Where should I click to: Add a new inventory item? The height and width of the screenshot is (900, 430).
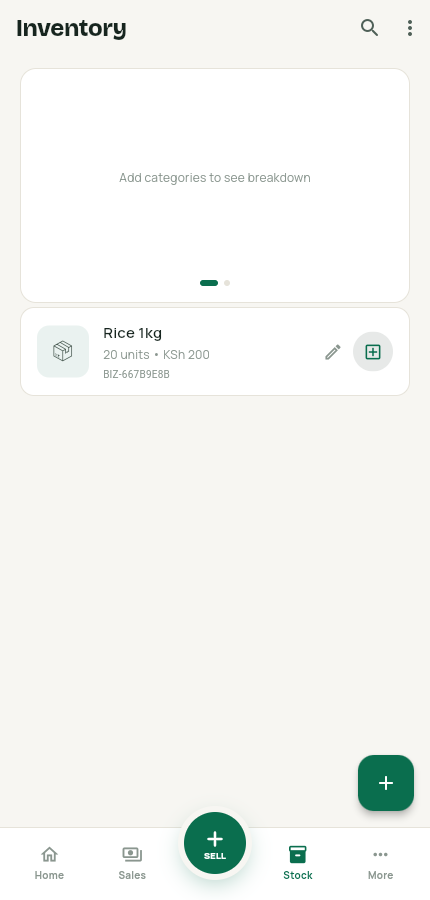(x=386, y=783)
